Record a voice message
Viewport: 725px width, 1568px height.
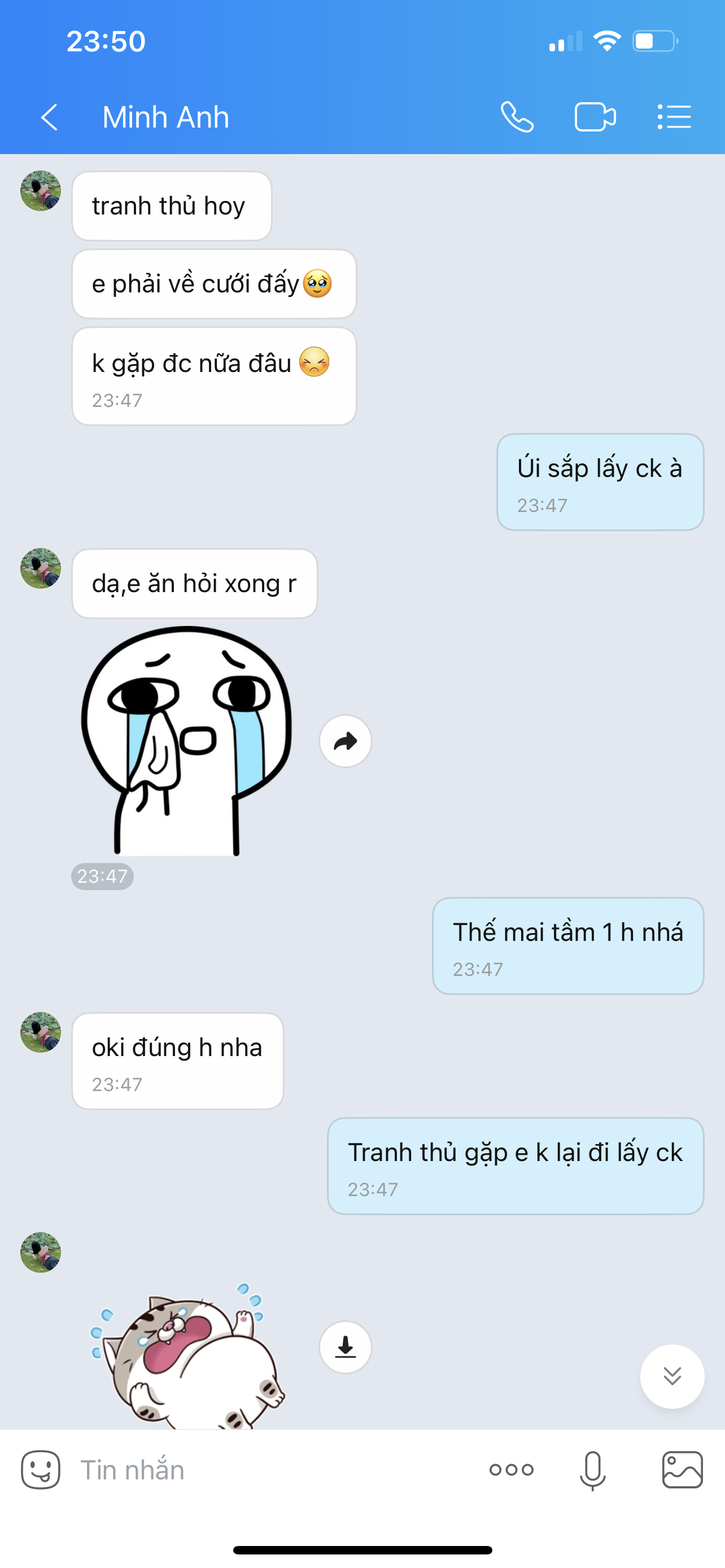592,1469
